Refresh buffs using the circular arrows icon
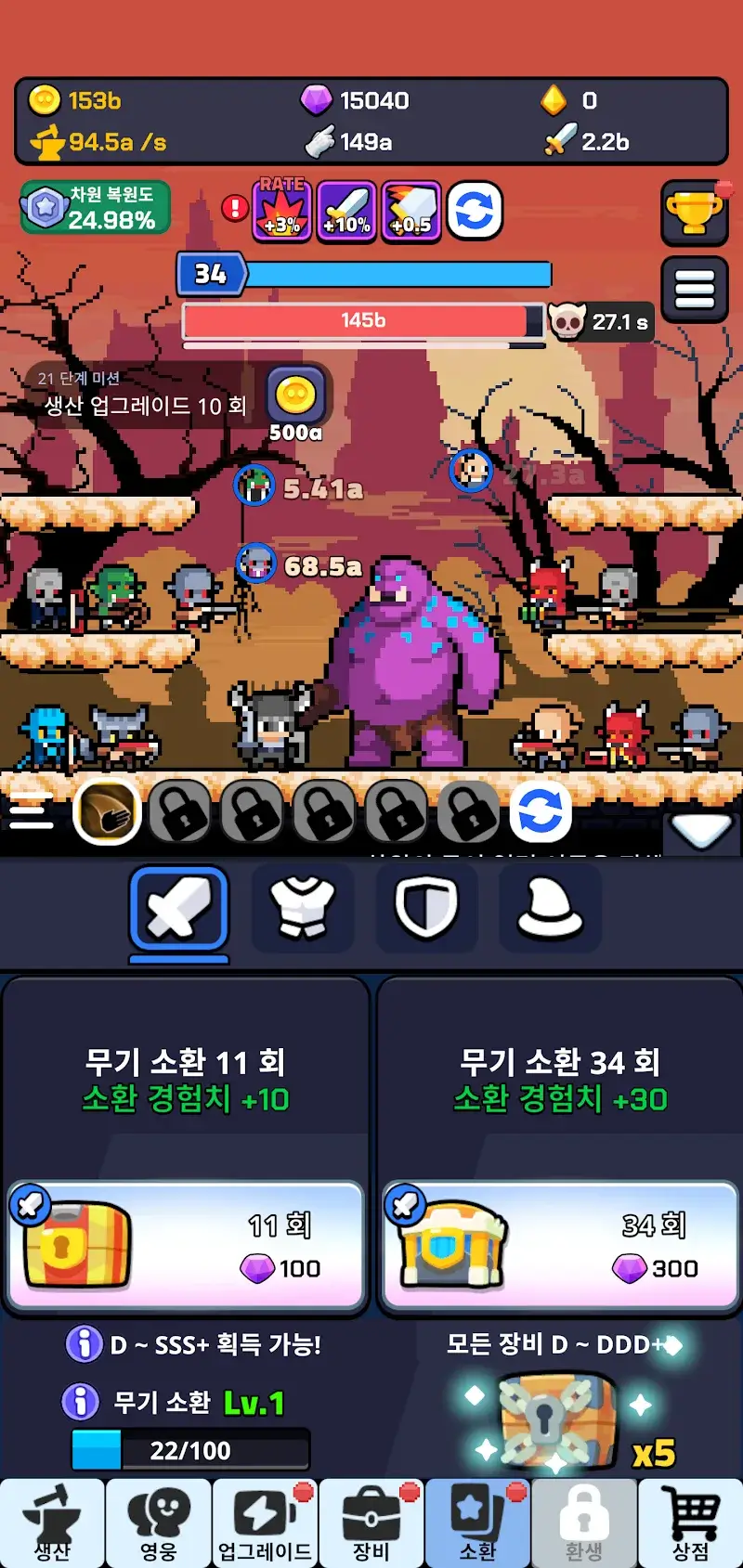Viewport: 743px width, 1568px height. point(476,212)
